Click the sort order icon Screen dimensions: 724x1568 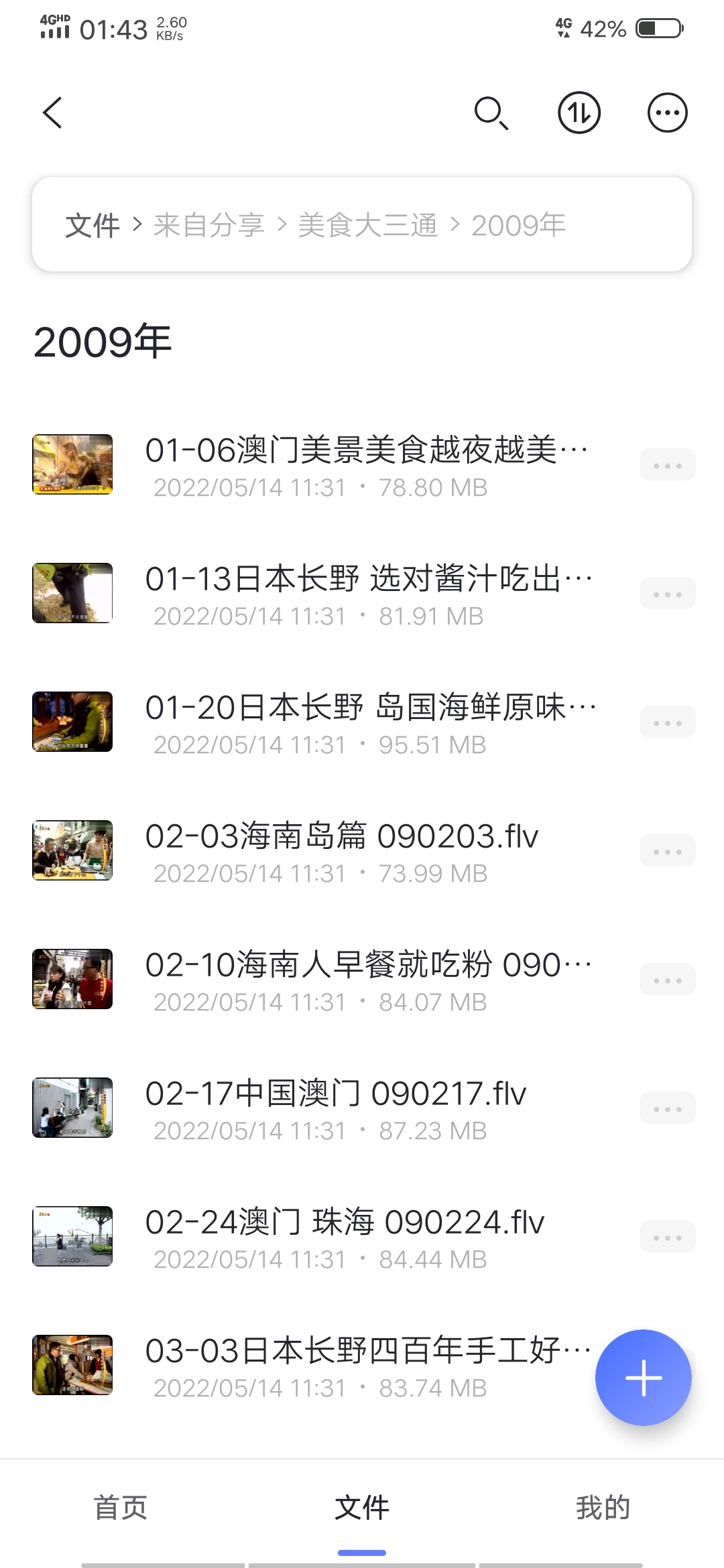(x=579, y=113)
